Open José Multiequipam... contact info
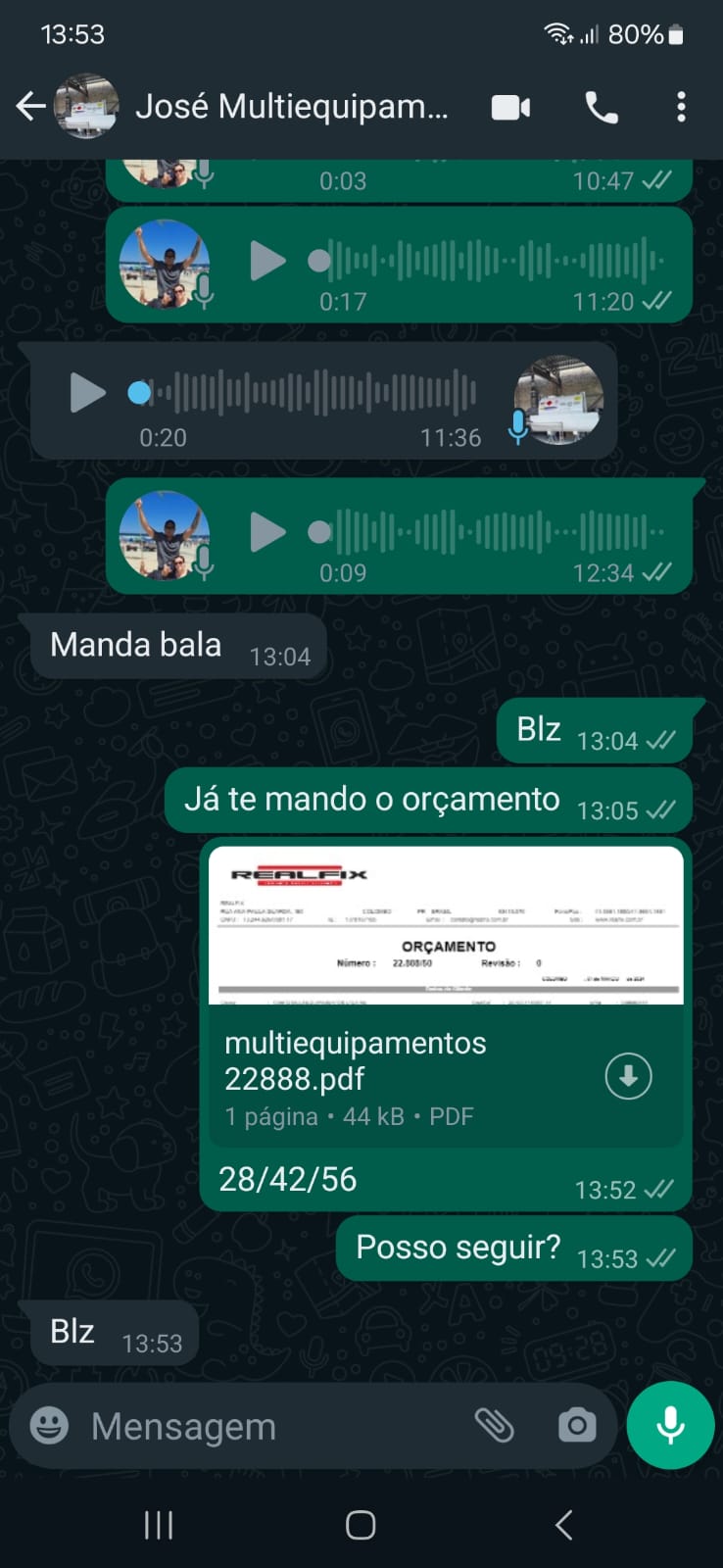The image size is (723, 1568). pos(291,106)
